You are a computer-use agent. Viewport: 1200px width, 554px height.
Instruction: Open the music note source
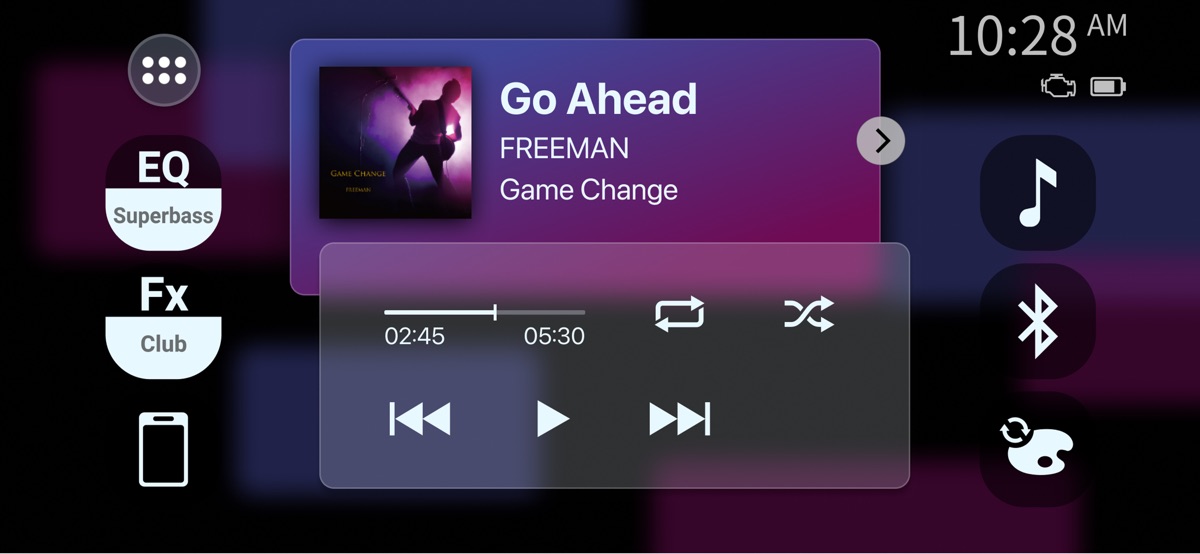(1037, 193)
